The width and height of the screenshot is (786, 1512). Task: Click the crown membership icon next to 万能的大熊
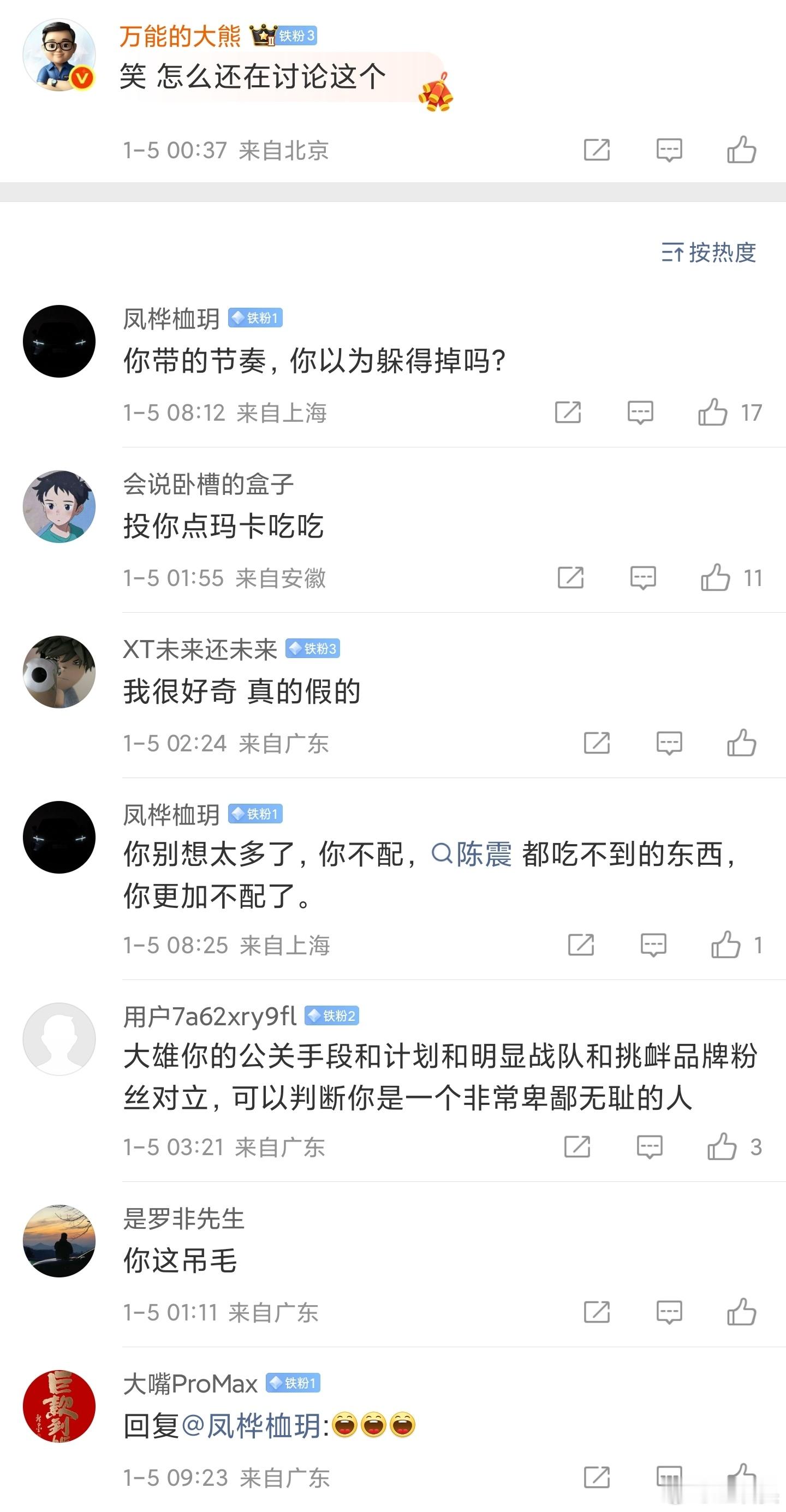point(263,34)
